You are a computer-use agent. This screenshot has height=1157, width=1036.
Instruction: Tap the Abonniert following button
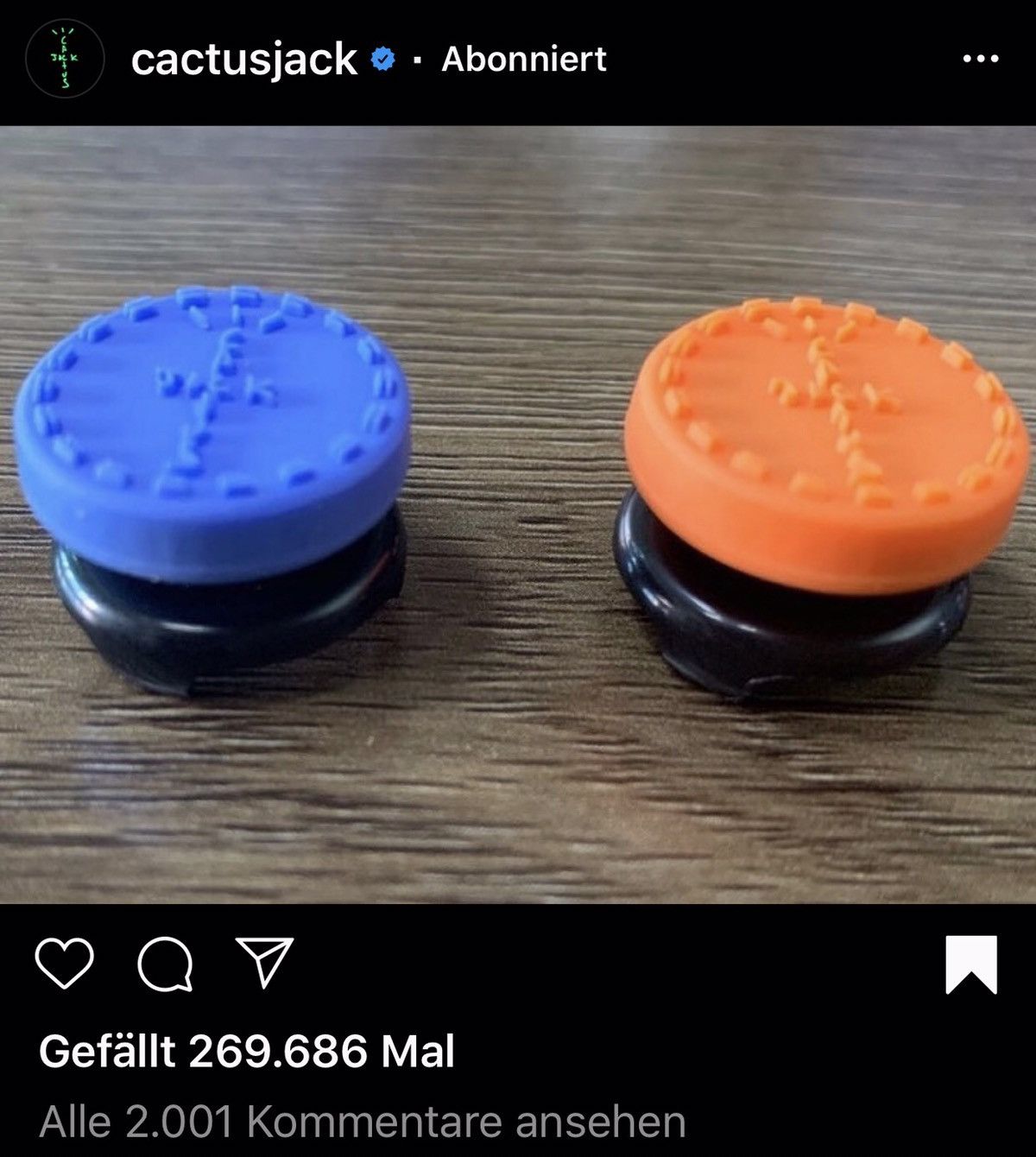pos(524,60)
